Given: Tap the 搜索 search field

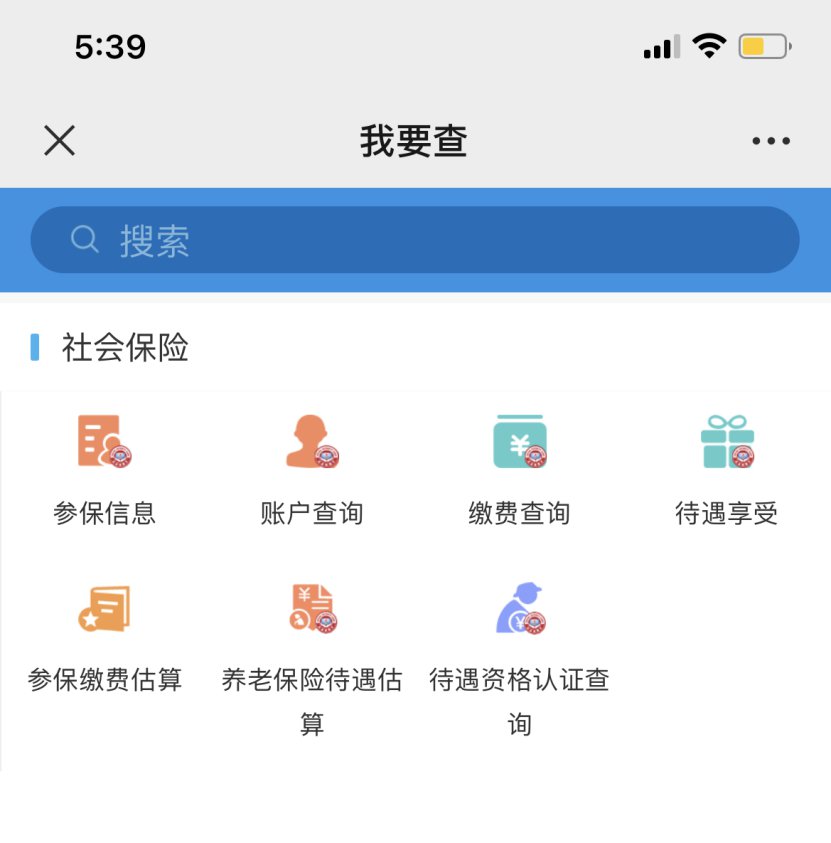Looking at the screenshot, I should tap(415, 240).
